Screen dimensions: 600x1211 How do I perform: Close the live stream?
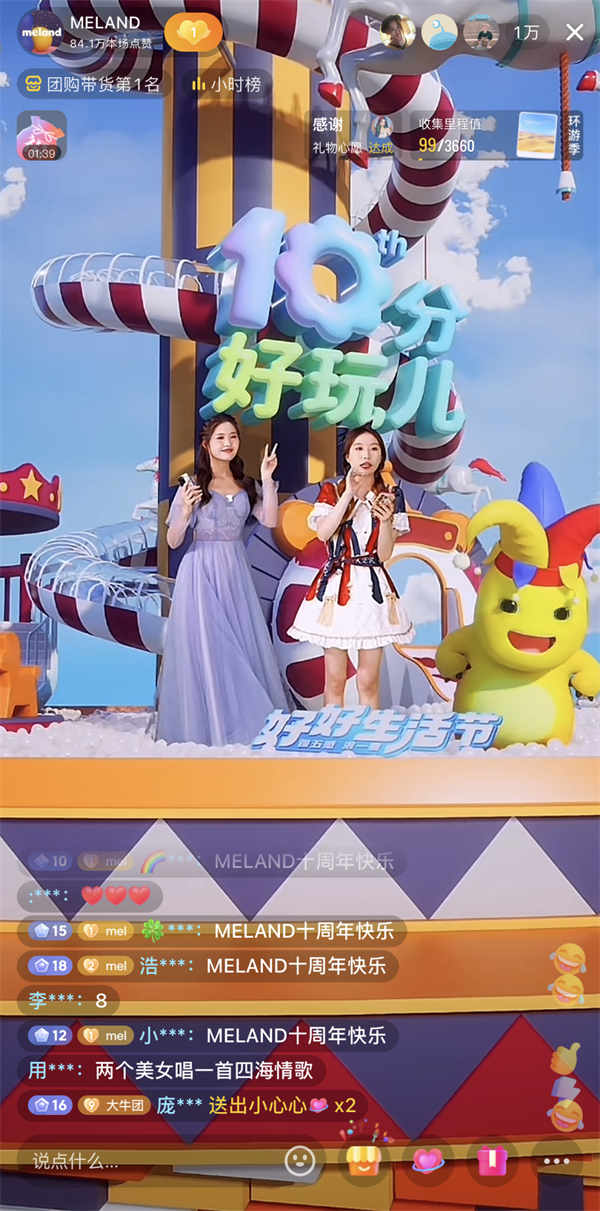[x=575, y=32]
